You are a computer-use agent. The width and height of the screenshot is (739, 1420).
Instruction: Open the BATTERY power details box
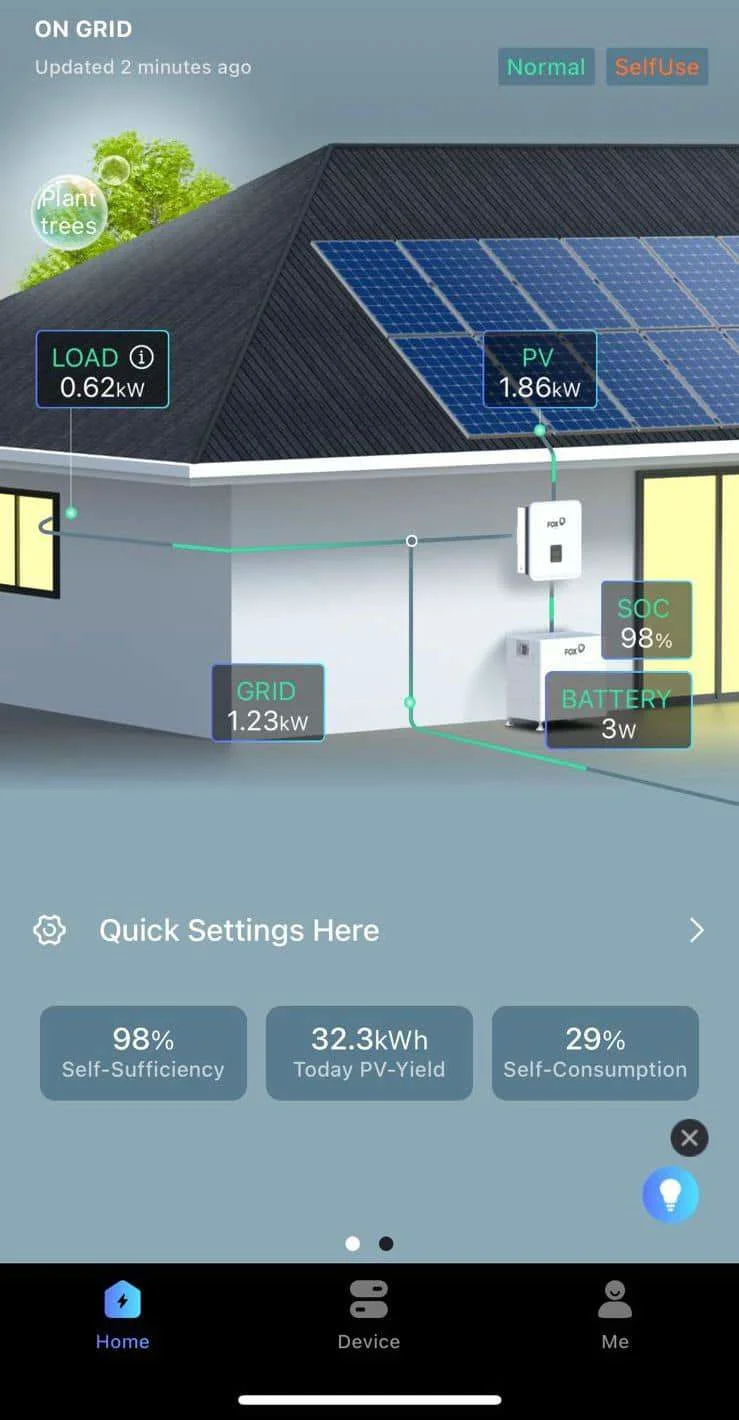[617, 711]
